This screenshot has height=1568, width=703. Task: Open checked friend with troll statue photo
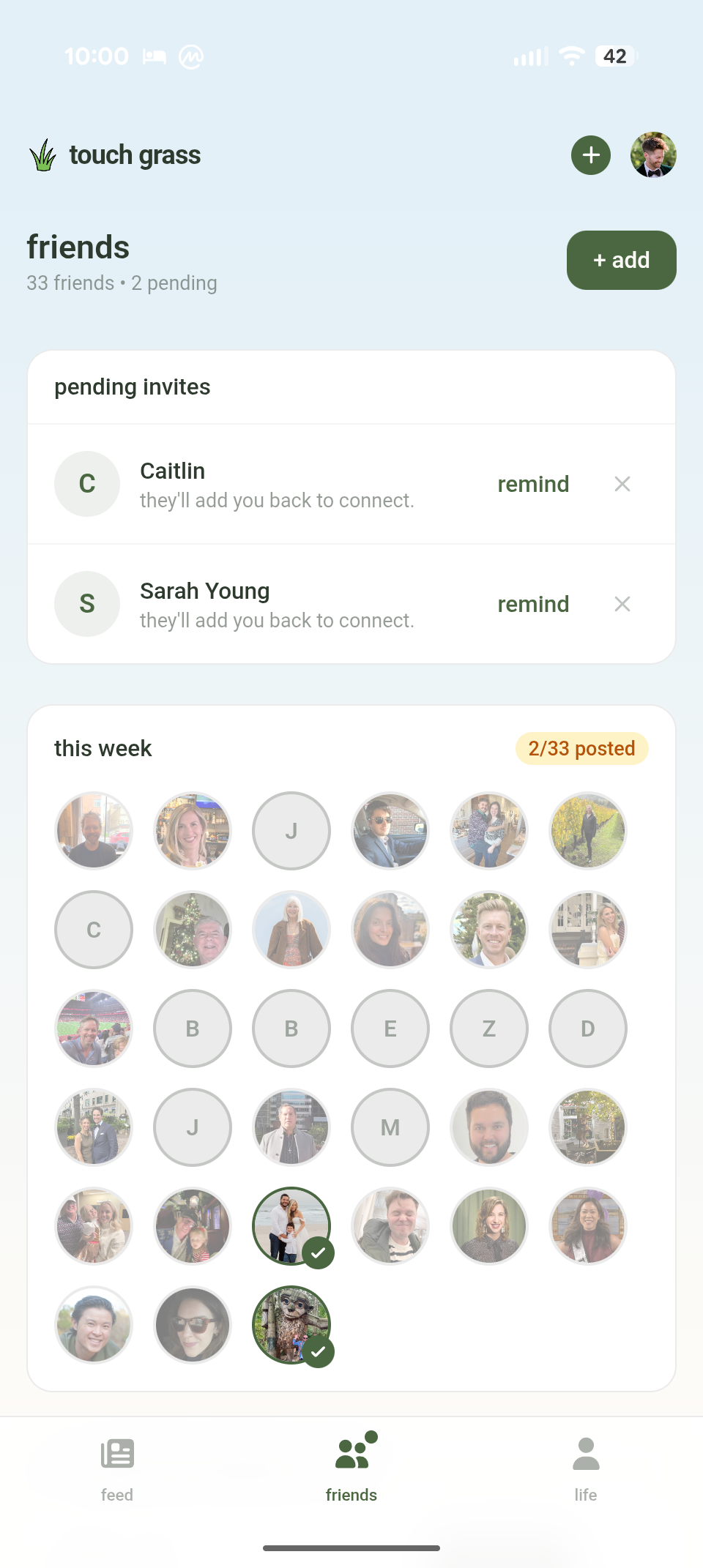(x=291, y=1325)
